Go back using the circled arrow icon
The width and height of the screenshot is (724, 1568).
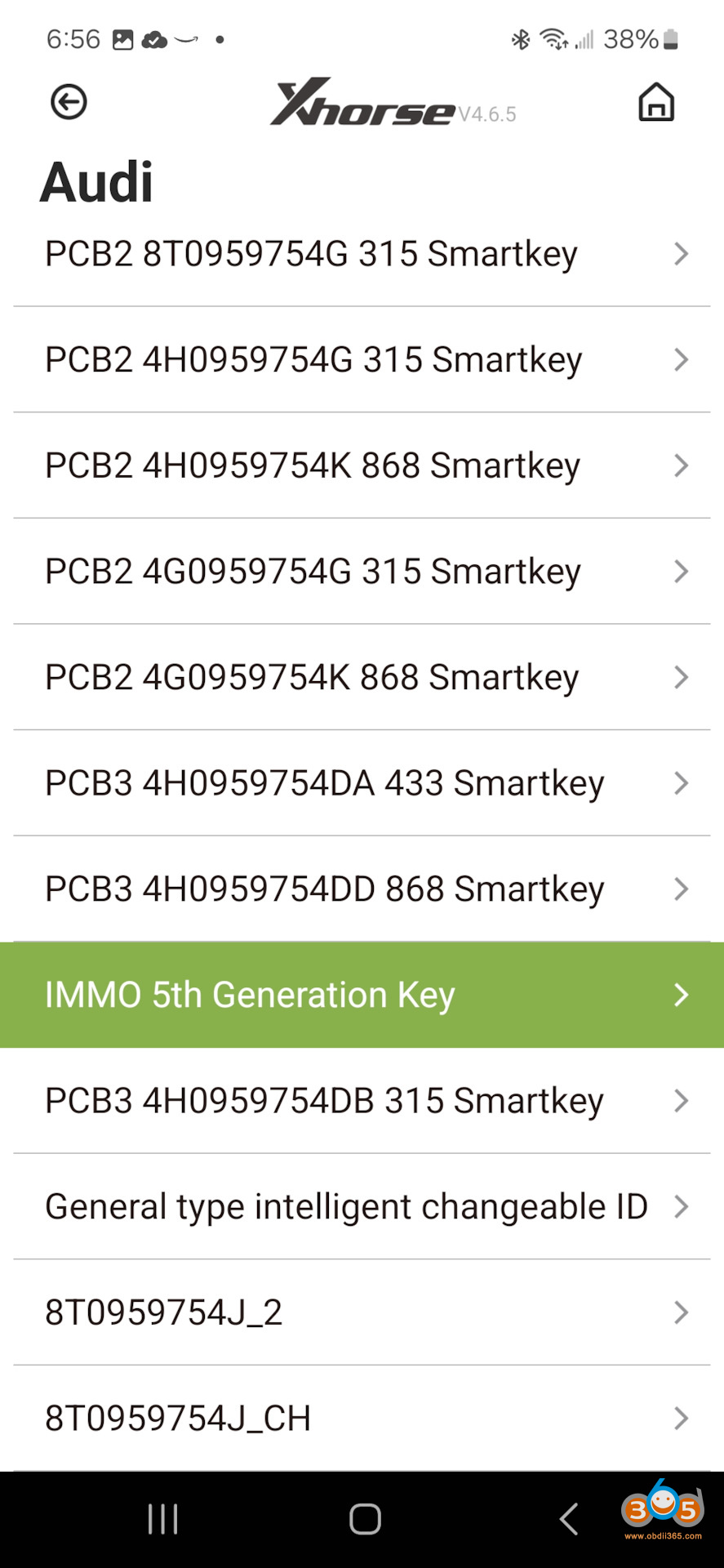pos(69,102)
